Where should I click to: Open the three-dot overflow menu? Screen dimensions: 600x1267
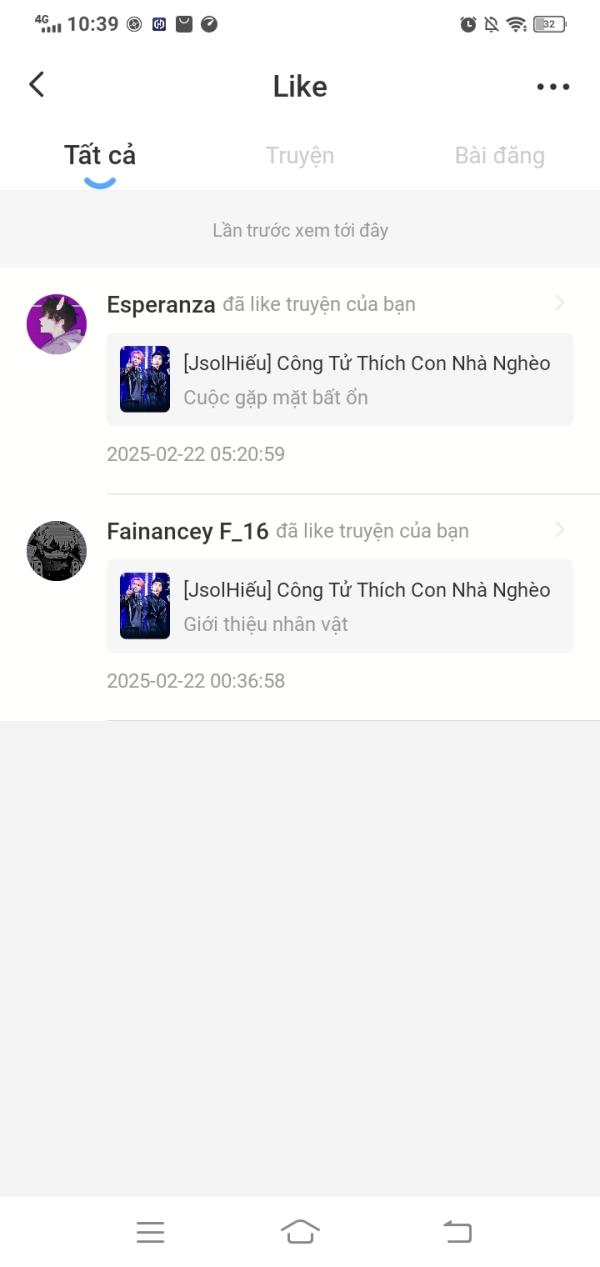tap(553, 87)
